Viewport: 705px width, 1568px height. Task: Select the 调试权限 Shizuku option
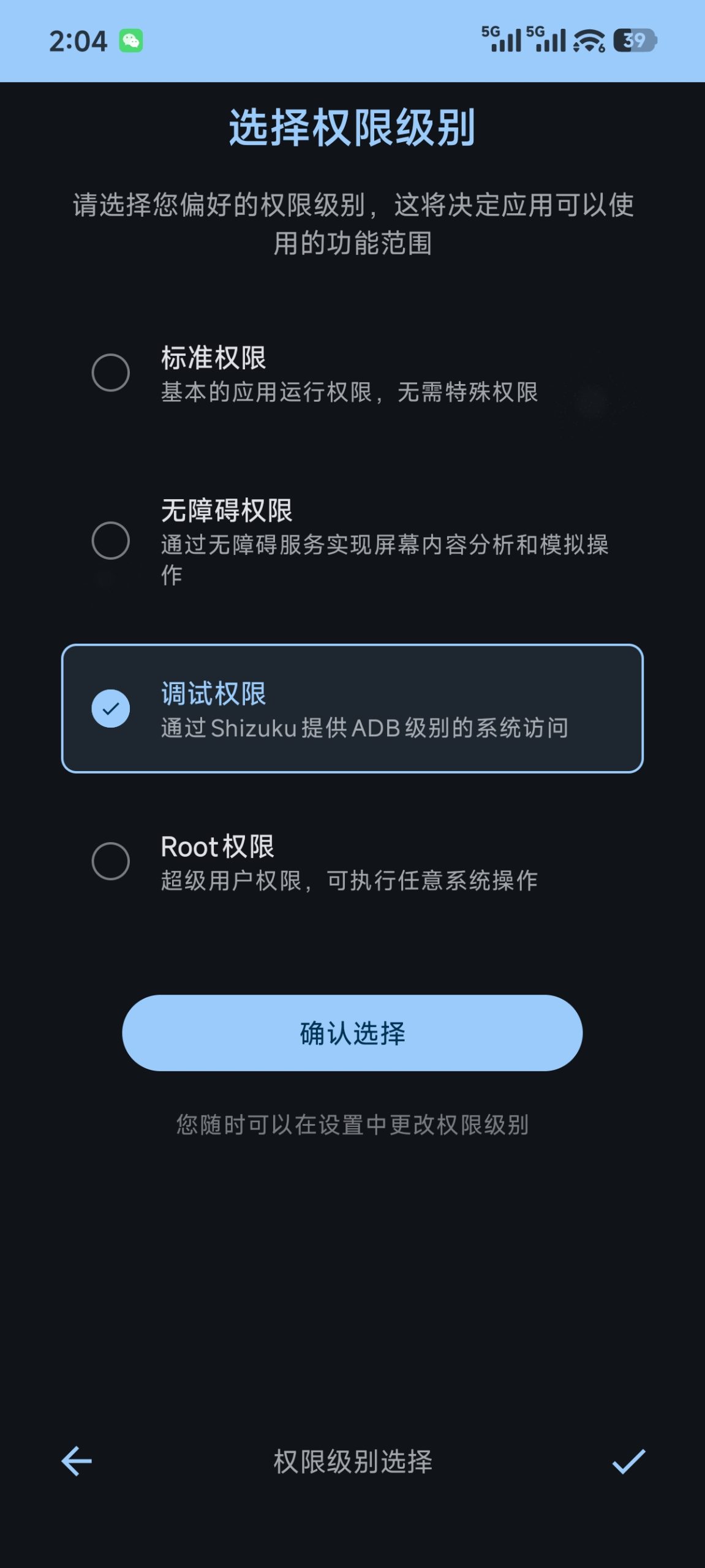click(110, 709)
